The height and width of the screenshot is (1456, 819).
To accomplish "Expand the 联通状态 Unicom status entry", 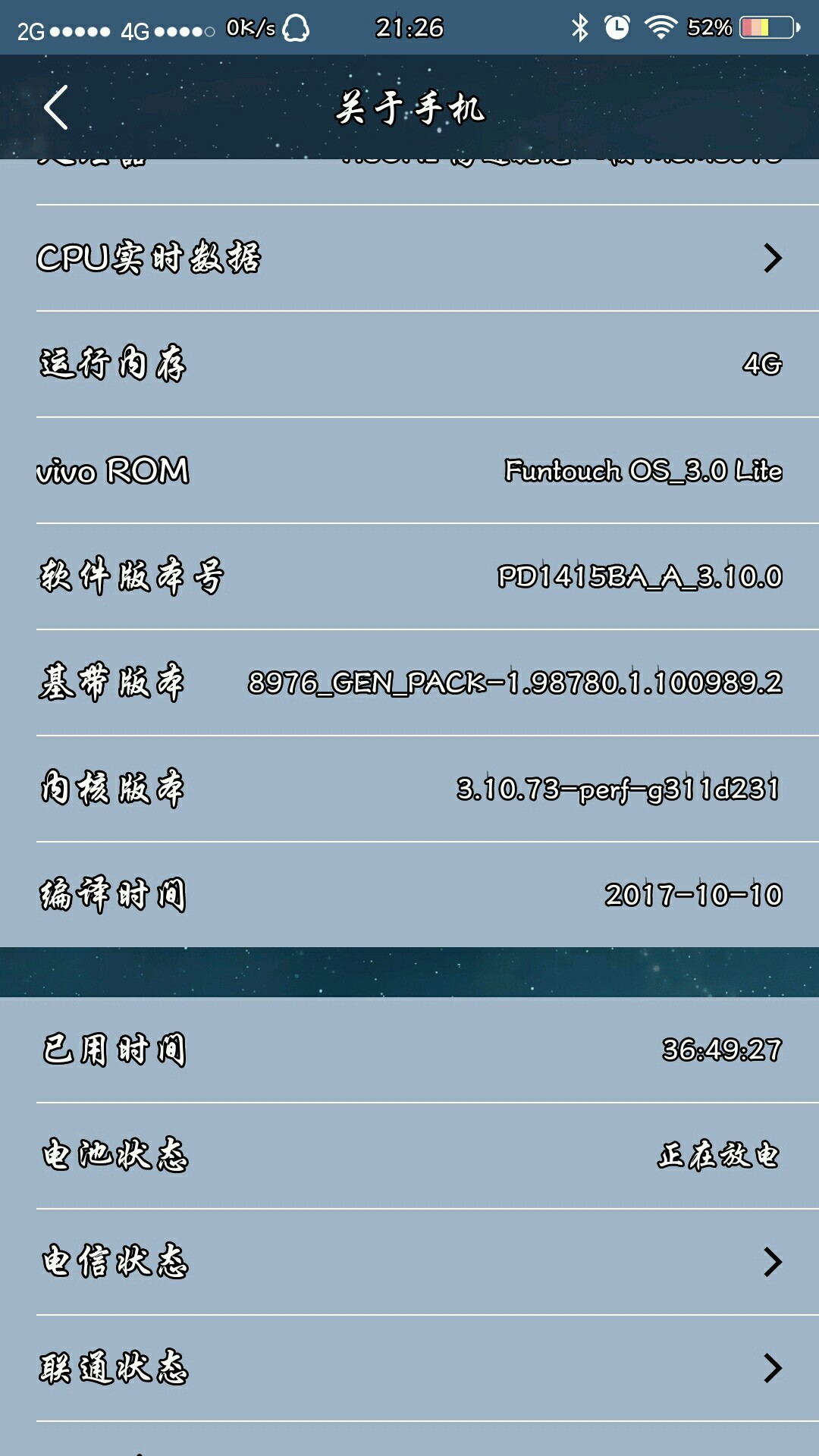I will pyautogui.click(x=409, y=1367).
